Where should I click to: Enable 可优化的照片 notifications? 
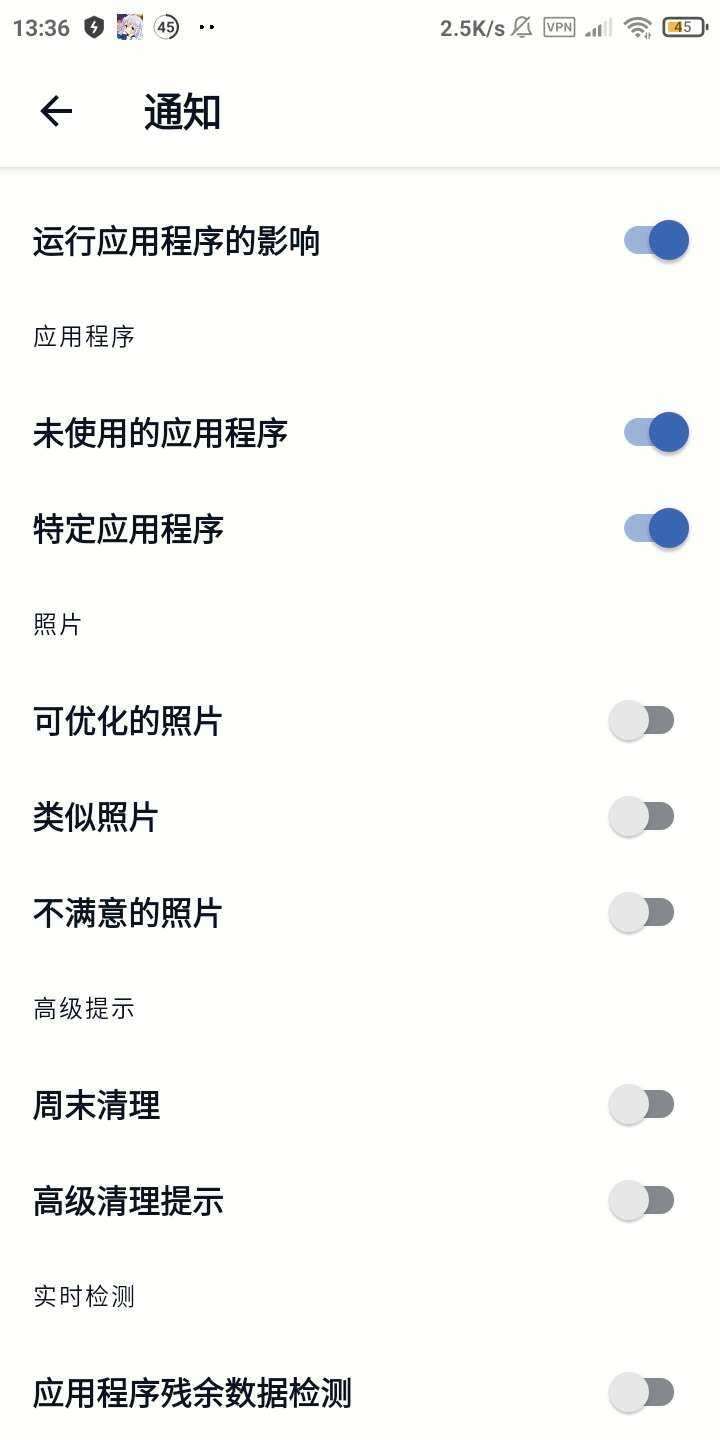coord(642,721)
